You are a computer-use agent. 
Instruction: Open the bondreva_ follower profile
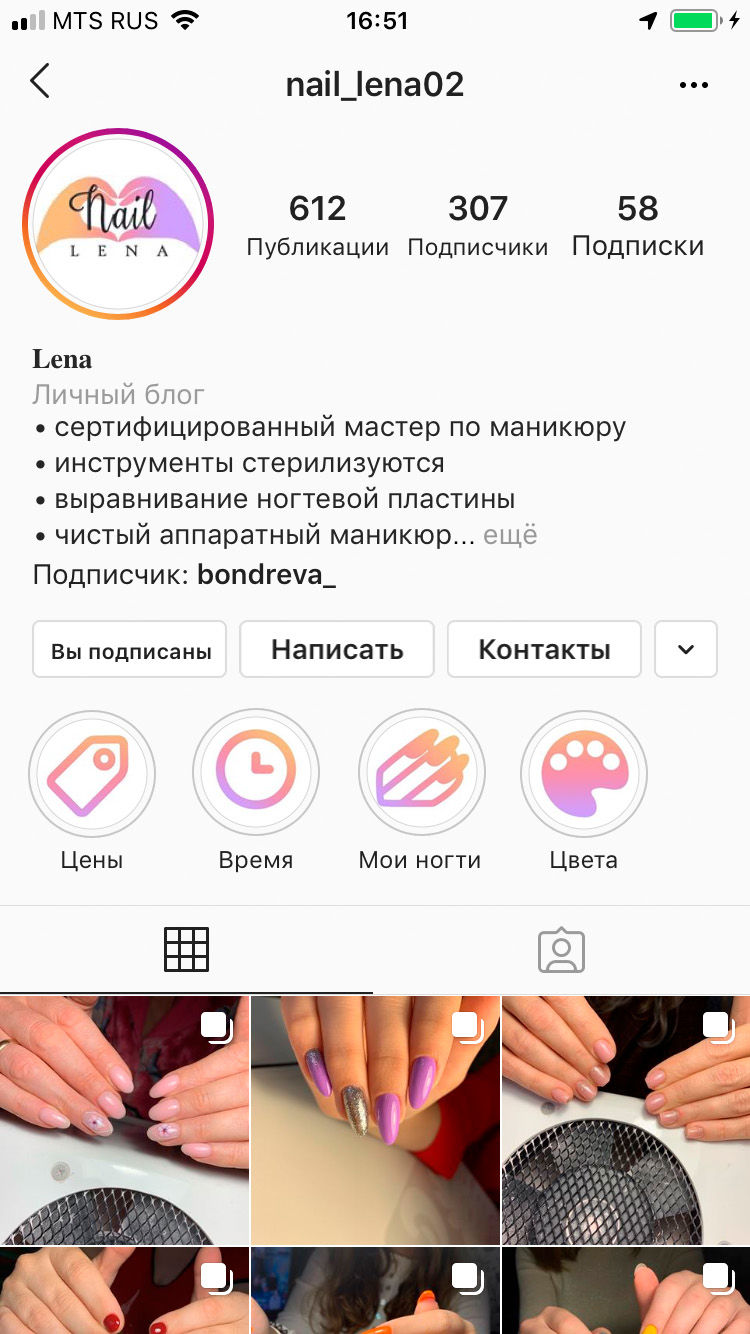point(266,575)
